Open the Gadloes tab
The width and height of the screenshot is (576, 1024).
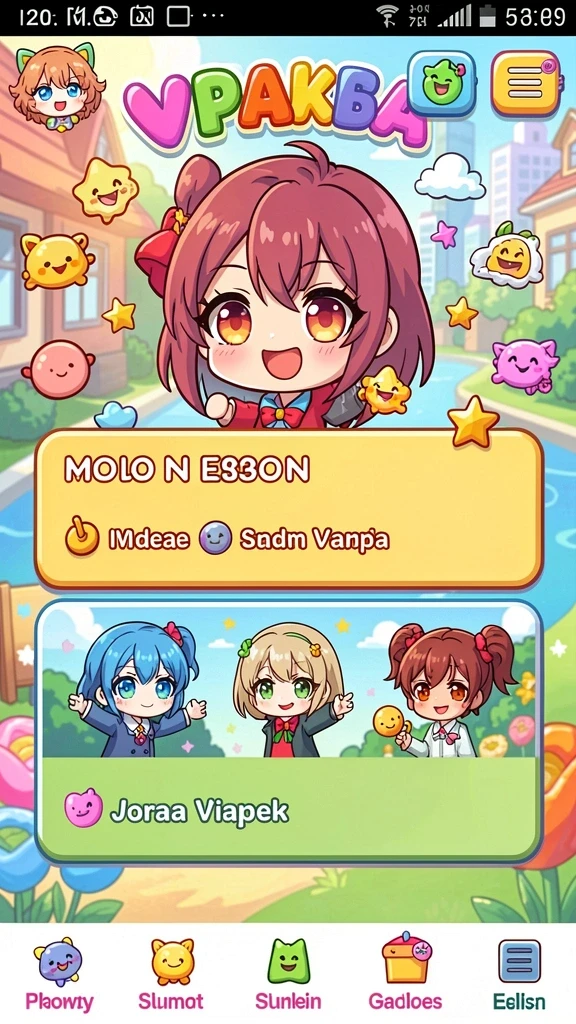(405, 974)
